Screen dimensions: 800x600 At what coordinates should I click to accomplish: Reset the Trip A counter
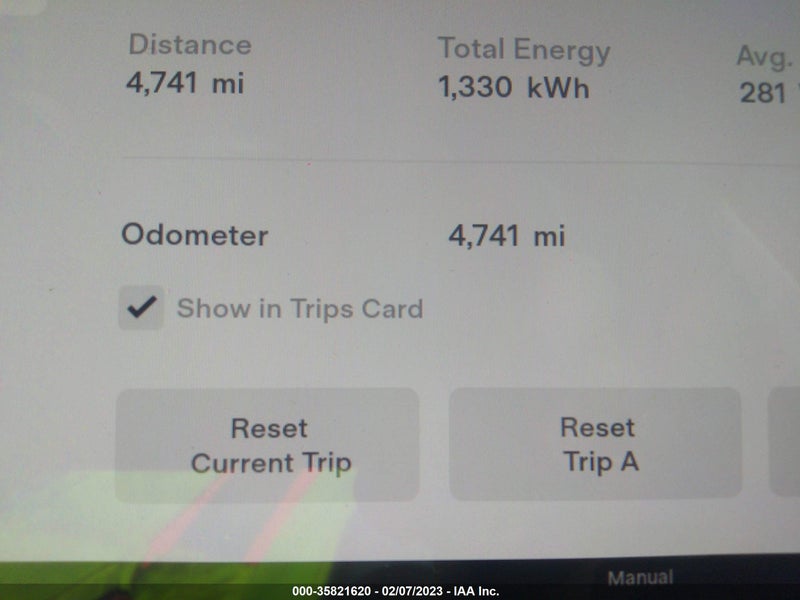tap(596, 445)
